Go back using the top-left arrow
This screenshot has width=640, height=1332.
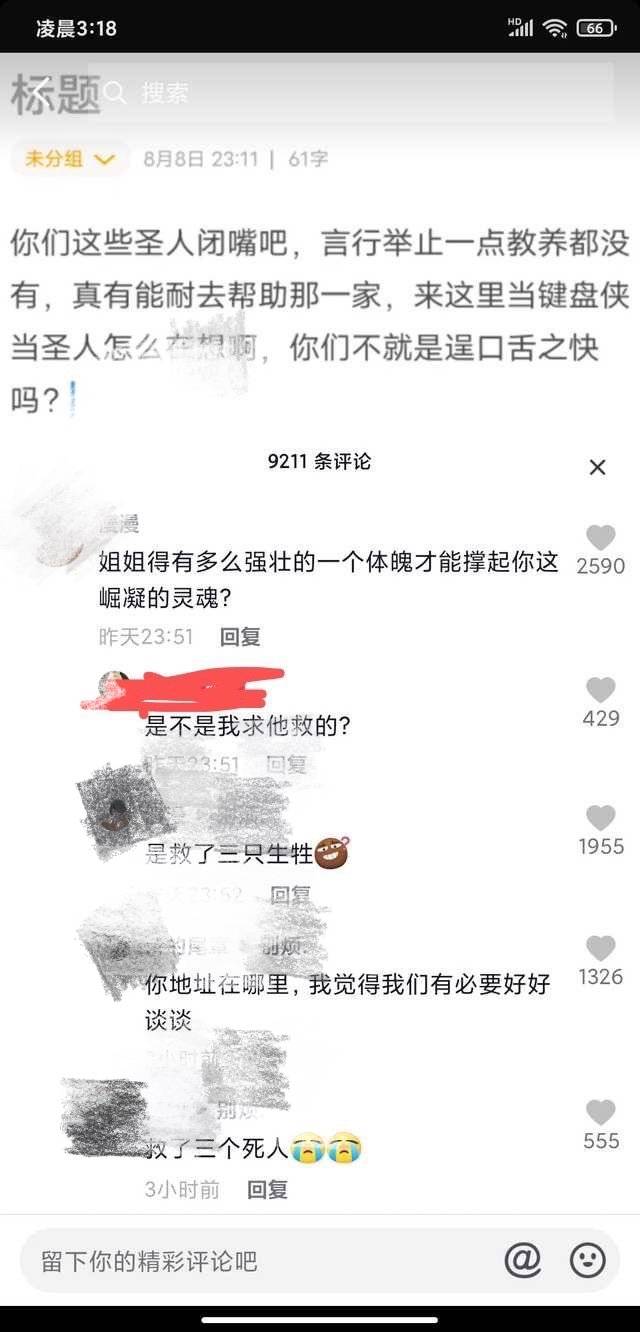[x=40, y=92]
